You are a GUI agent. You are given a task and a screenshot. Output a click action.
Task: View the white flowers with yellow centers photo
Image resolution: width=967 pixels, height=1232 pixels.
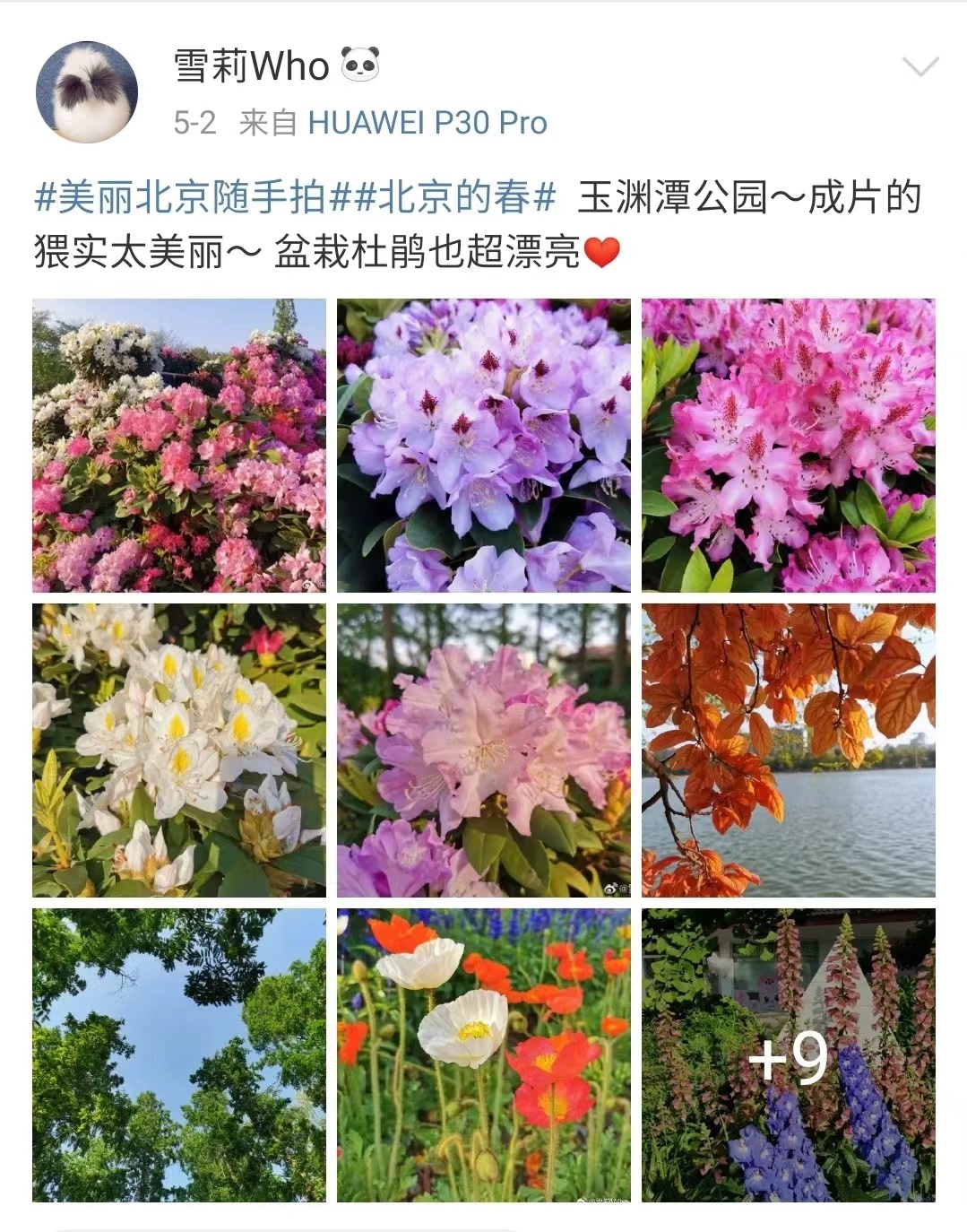click(x=179, y=750)
